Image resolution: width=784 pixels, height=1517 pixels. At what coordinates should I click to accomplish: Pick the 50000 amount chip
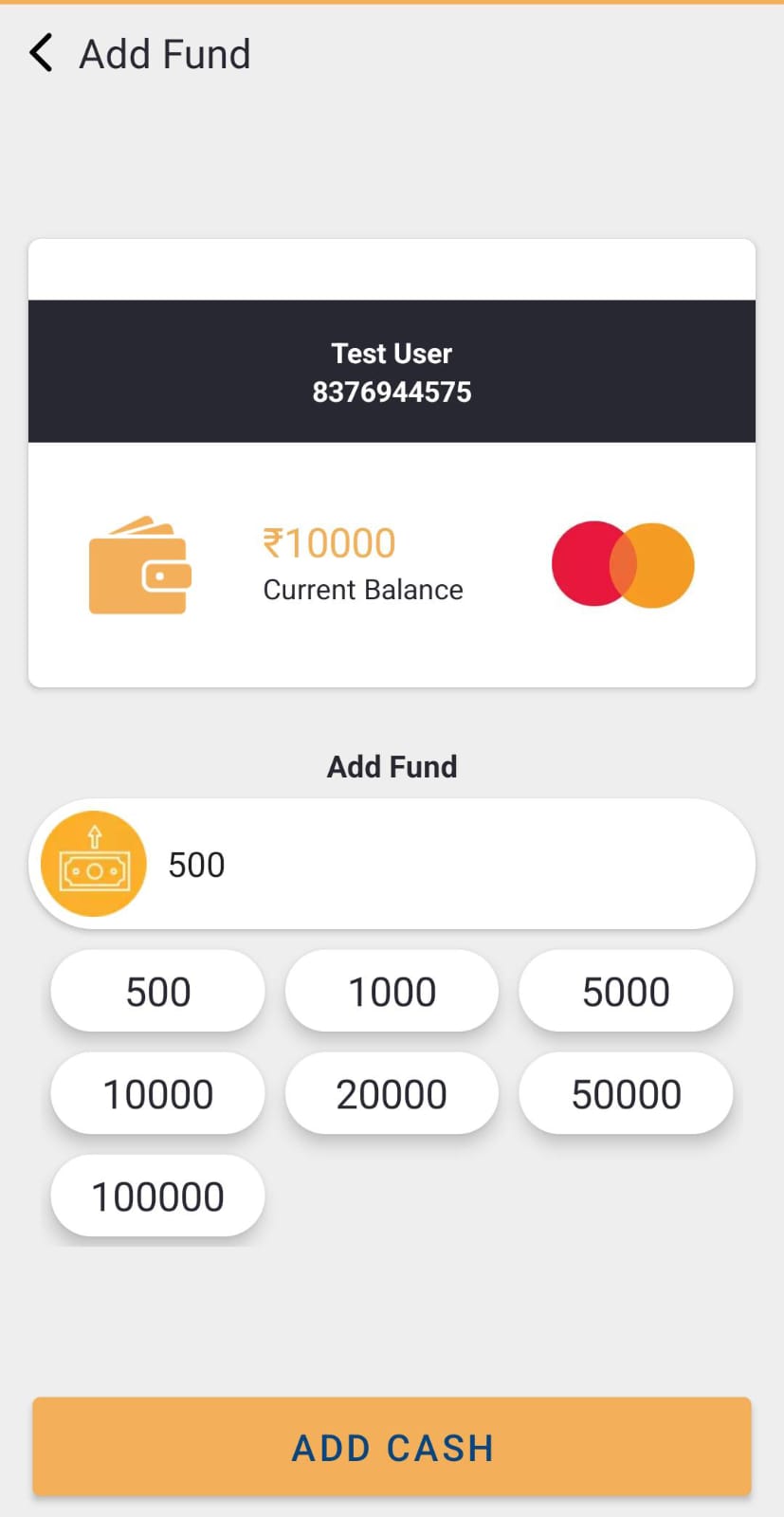(626, 1094)
